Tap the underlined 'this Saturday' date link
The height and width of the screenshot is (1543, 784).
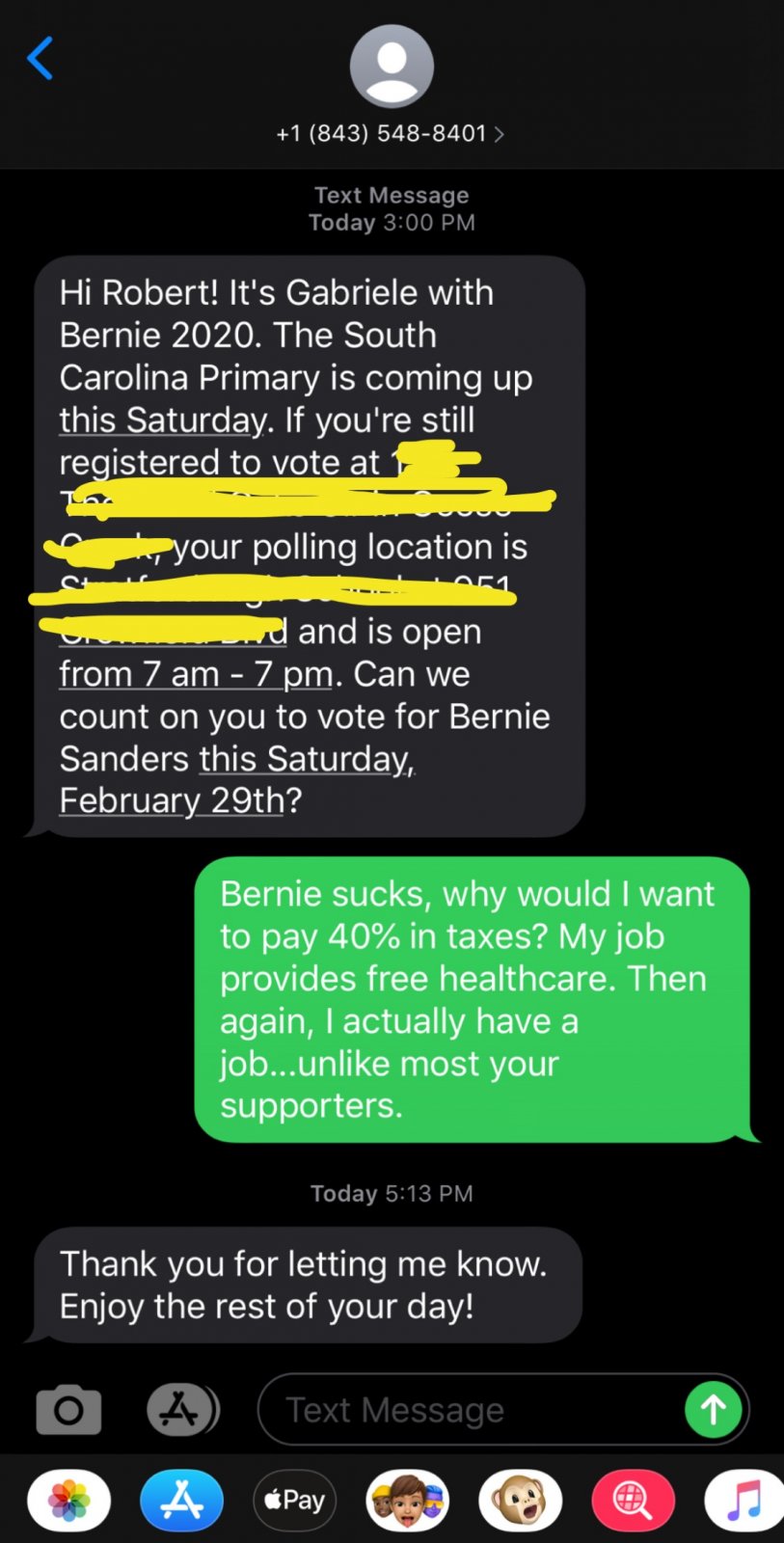(162, 420)
